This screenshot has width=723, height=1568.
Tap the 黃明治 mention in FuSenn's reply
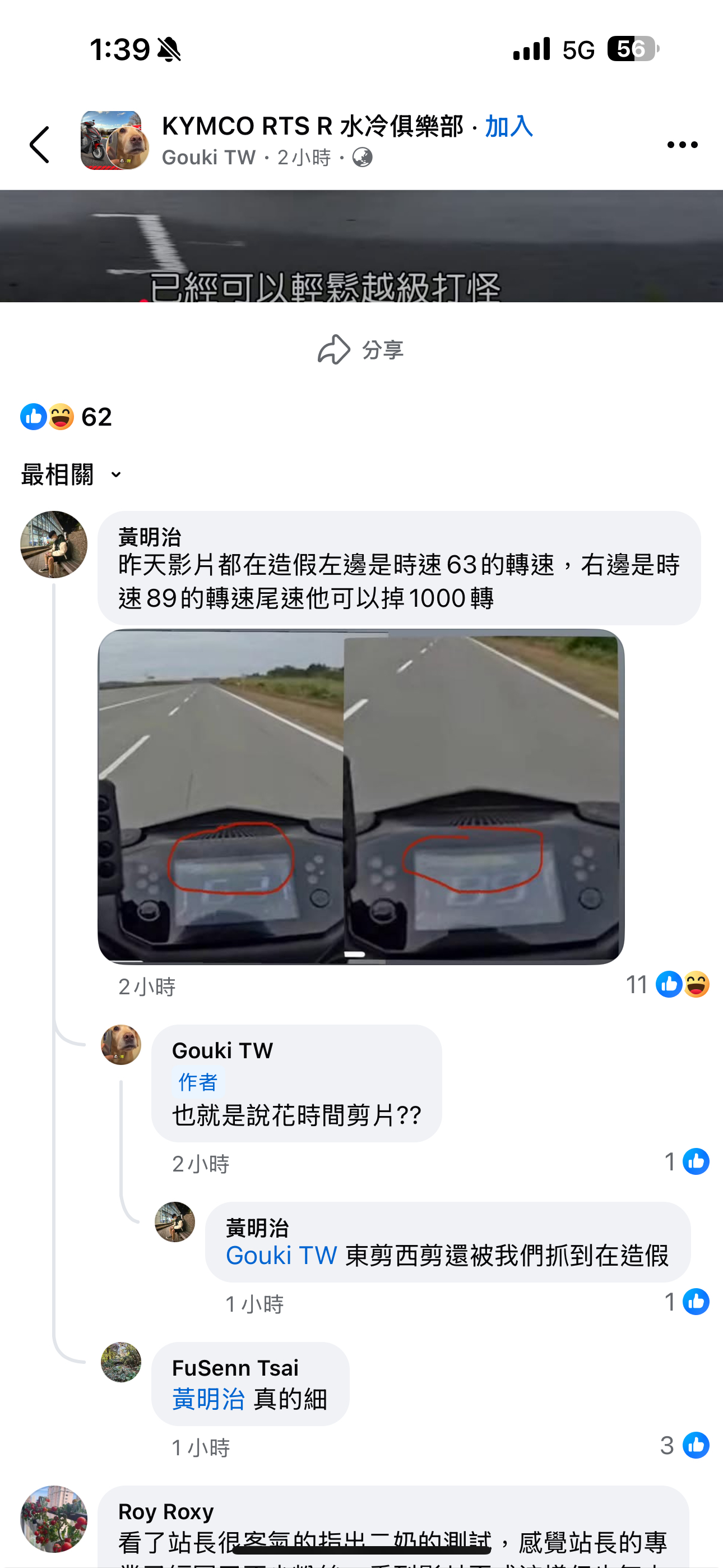point(208,1399)
